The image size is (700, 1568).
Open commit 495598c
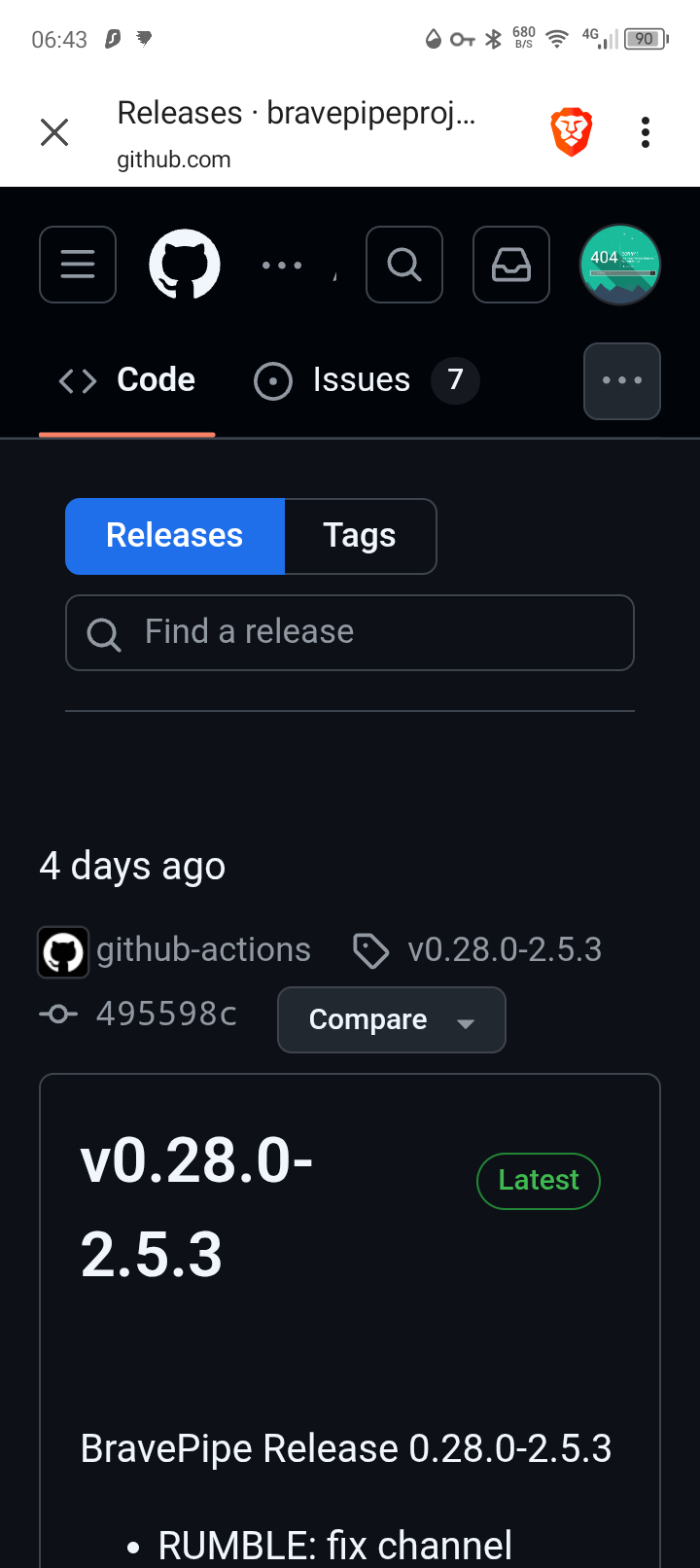point(166,1015)
